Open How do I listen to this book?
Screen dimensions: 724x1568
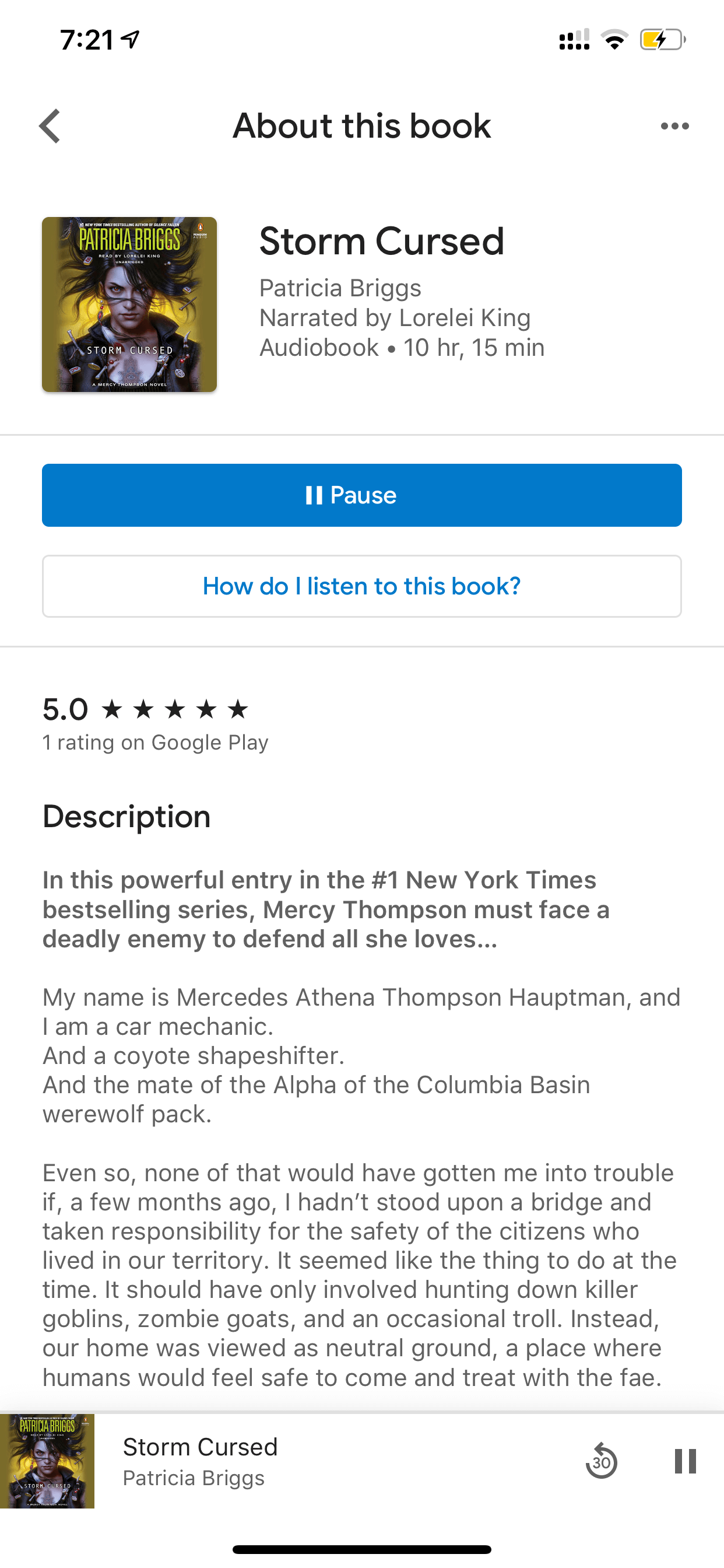[x=362, y=586]
